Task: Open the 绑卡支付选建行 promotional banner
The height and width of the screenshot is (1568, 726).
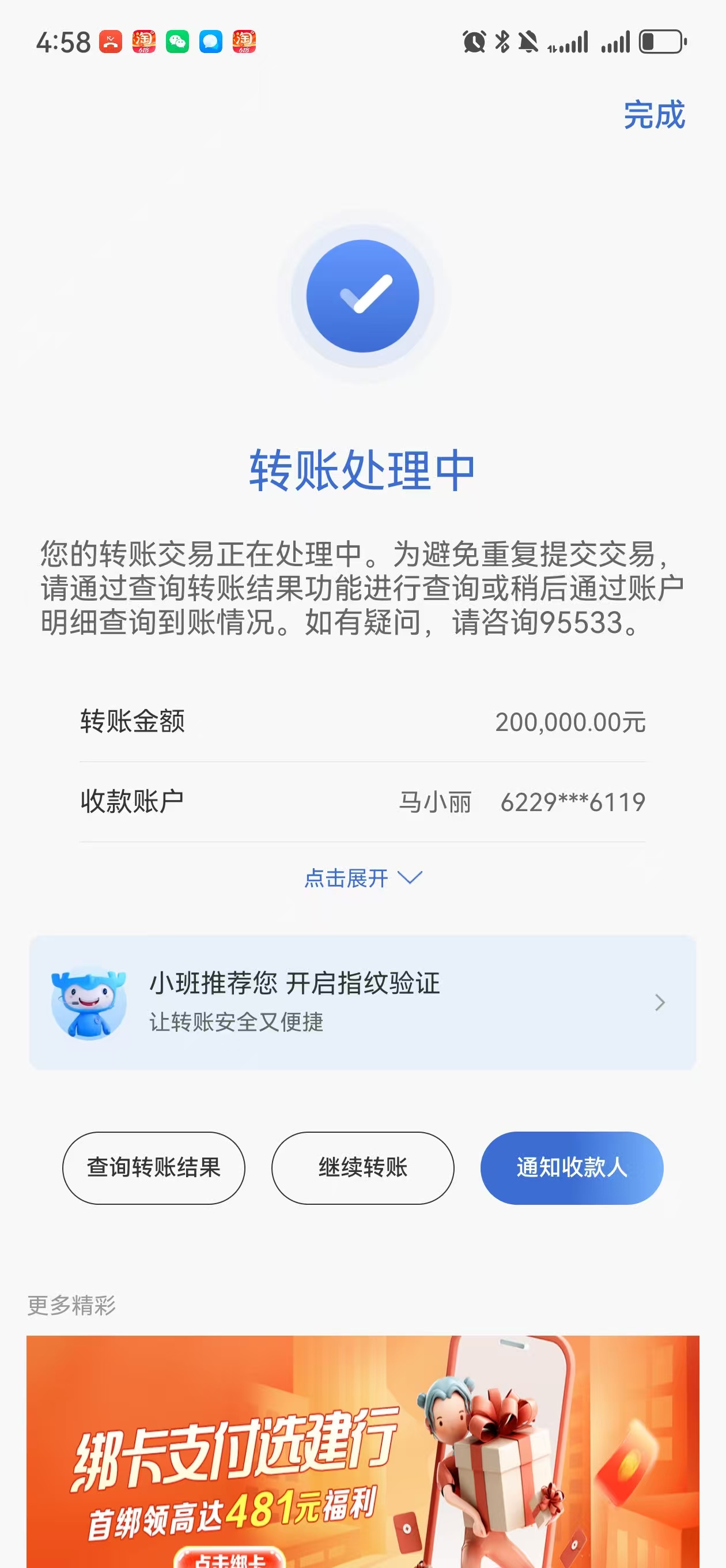Action: [362, 1455]
